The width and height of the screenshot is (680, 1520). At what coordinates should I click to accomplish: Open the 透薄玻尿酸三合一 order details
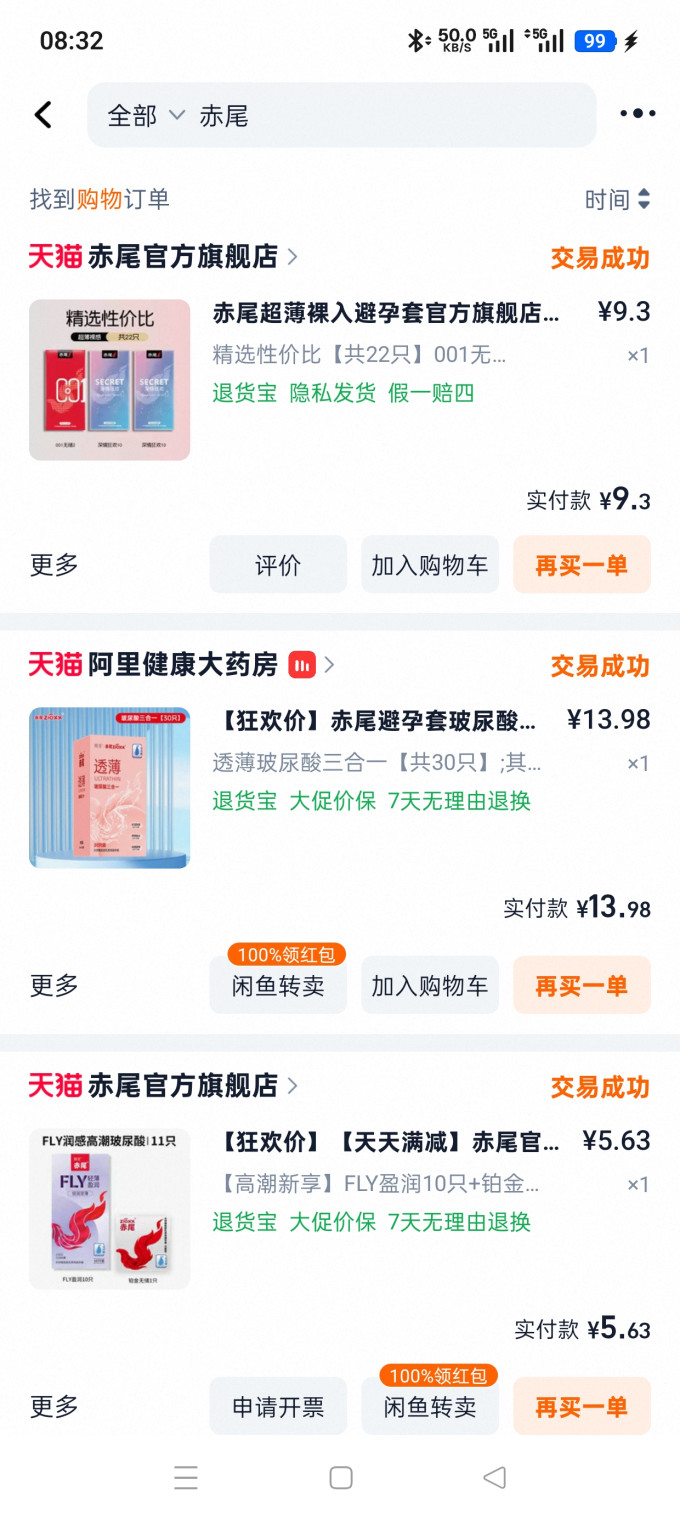[x=377, y=764]
